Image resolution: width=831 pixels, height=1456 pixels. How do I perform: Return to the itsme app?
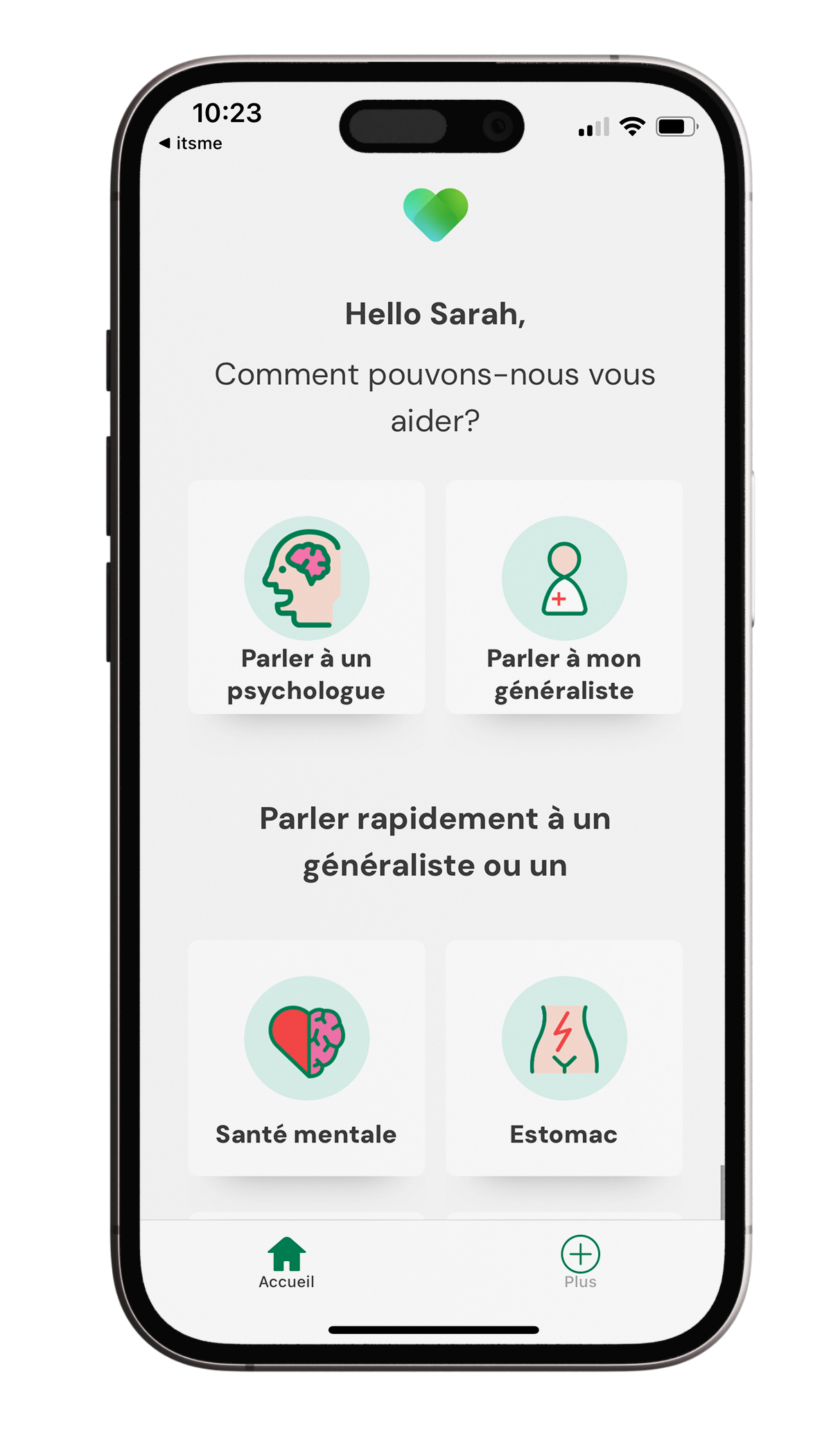[x=191, y=144]
